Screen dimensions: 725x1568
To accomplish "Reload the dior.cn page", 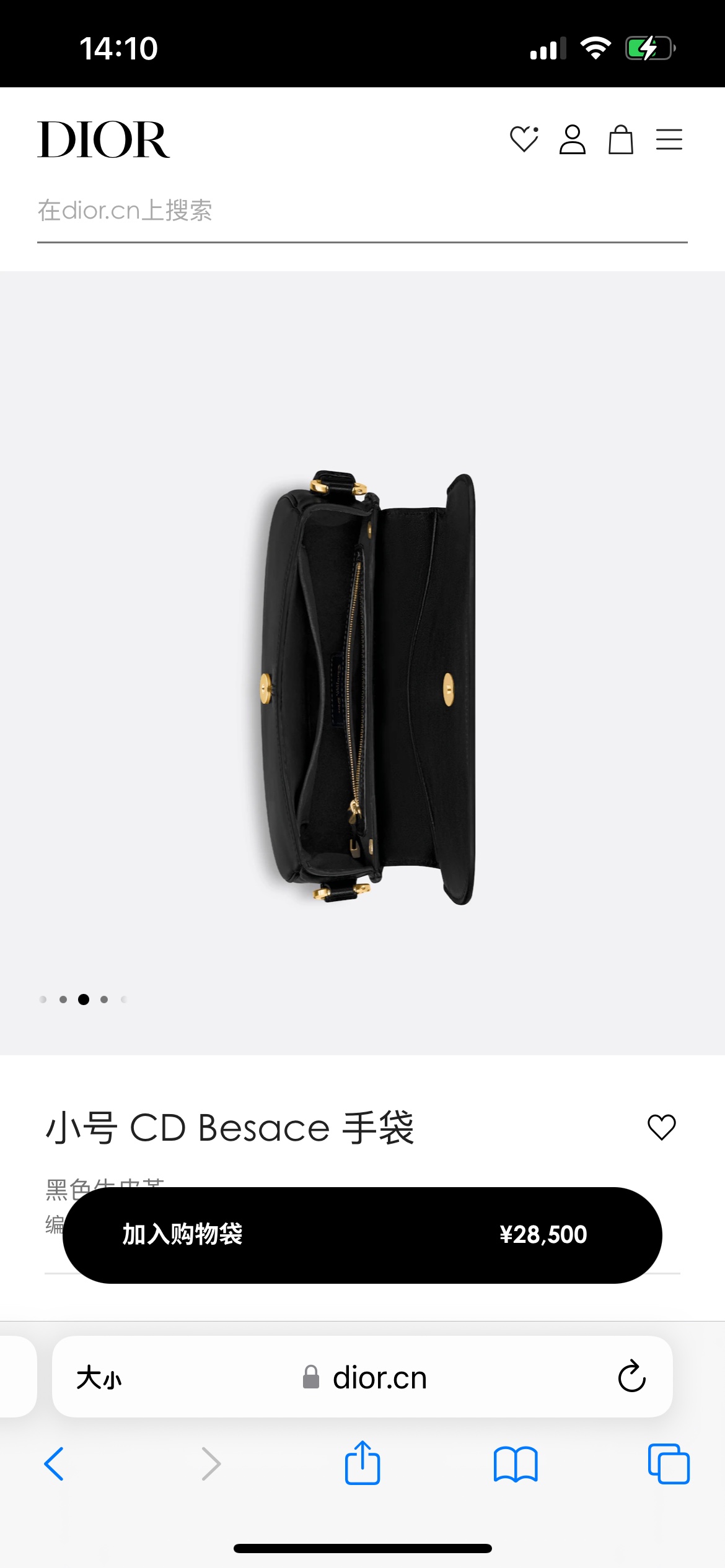I will (631, 1377).
